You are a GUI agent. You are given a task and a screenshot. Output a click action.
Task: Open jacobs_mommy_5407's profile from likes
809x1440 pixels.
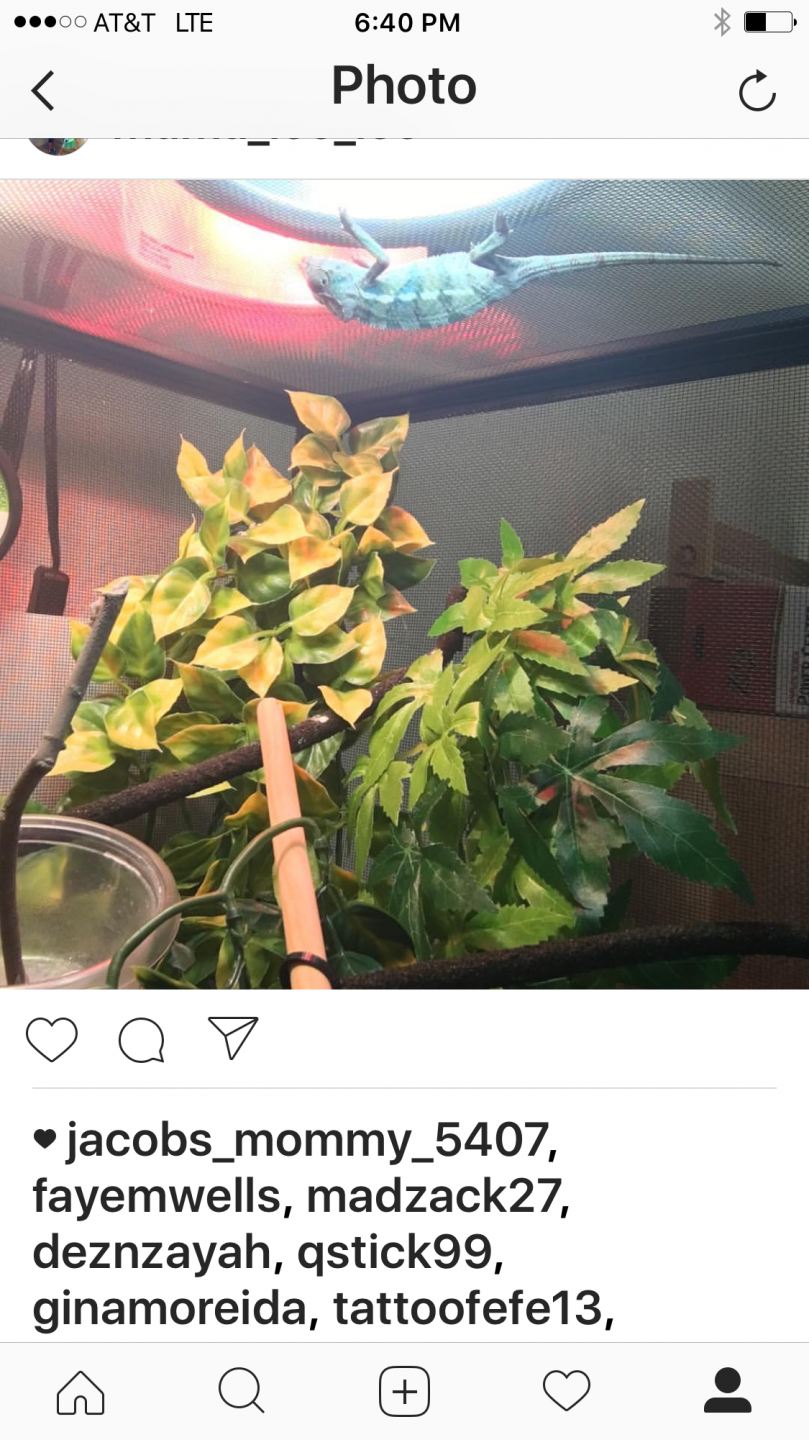point(306,1141)
